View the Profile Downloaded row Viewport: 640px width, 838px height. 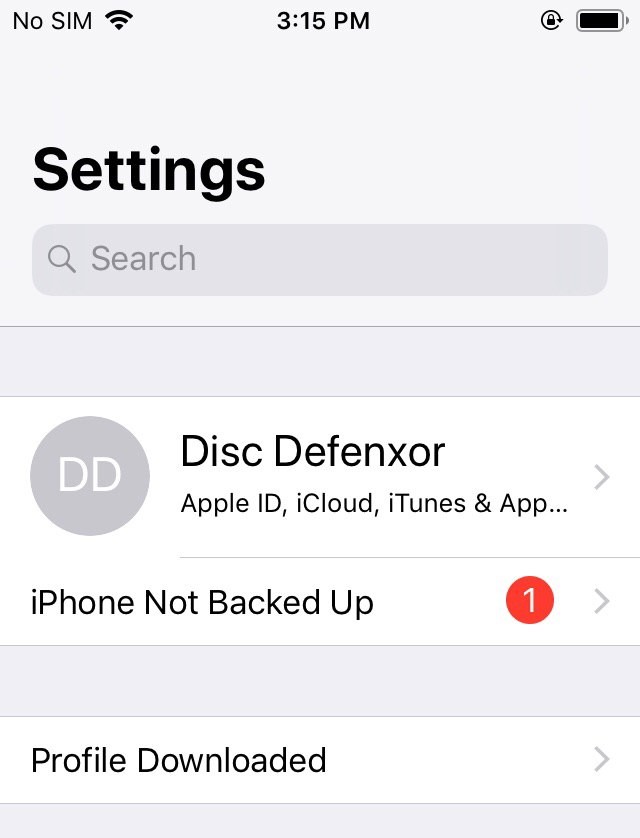tap(320, 760)
